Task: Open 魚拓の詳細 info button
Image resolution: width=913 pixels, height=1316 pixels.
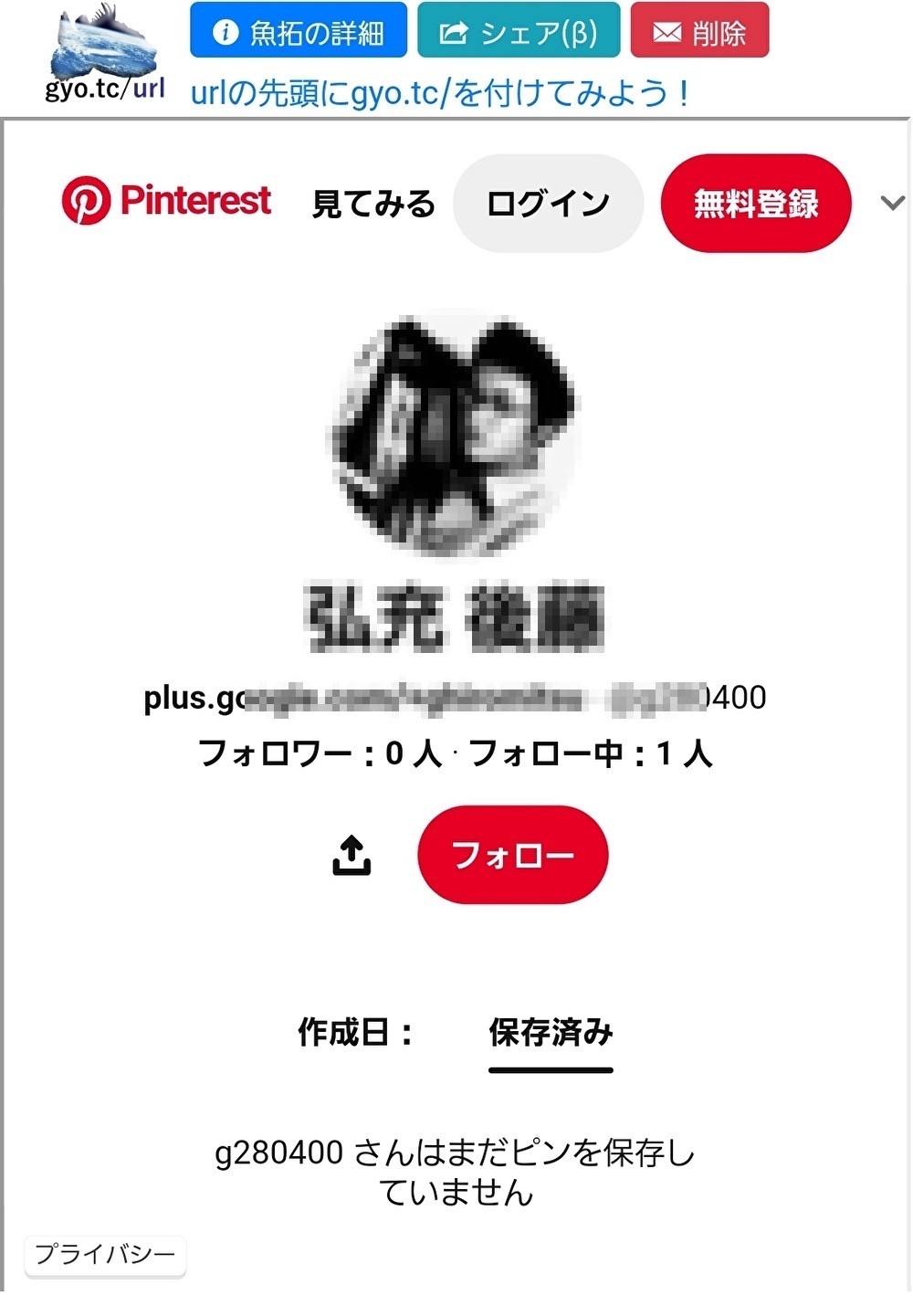Action: (298, 32)
